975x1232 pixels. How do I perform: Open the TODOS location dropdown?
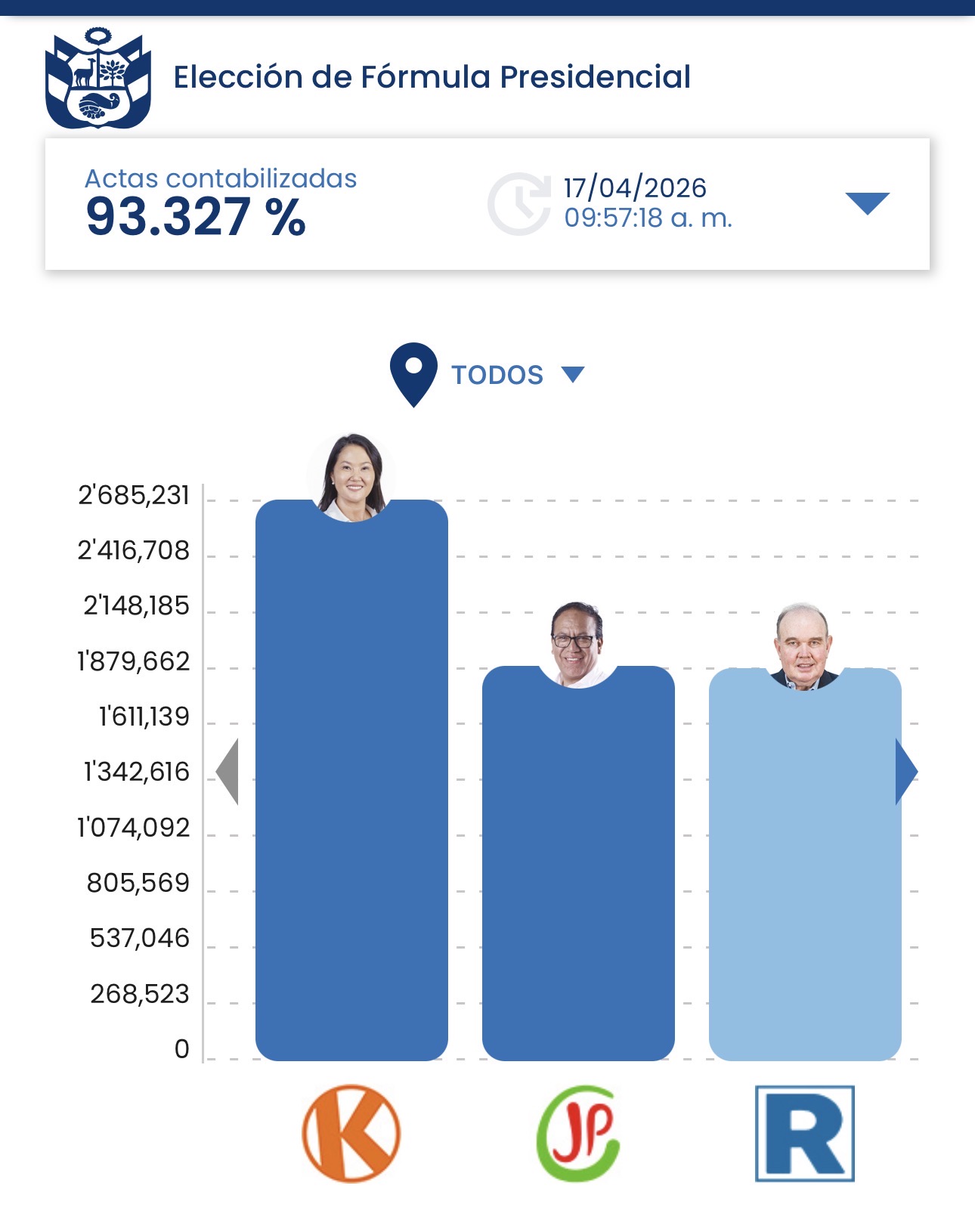click(x=497, y=375)
